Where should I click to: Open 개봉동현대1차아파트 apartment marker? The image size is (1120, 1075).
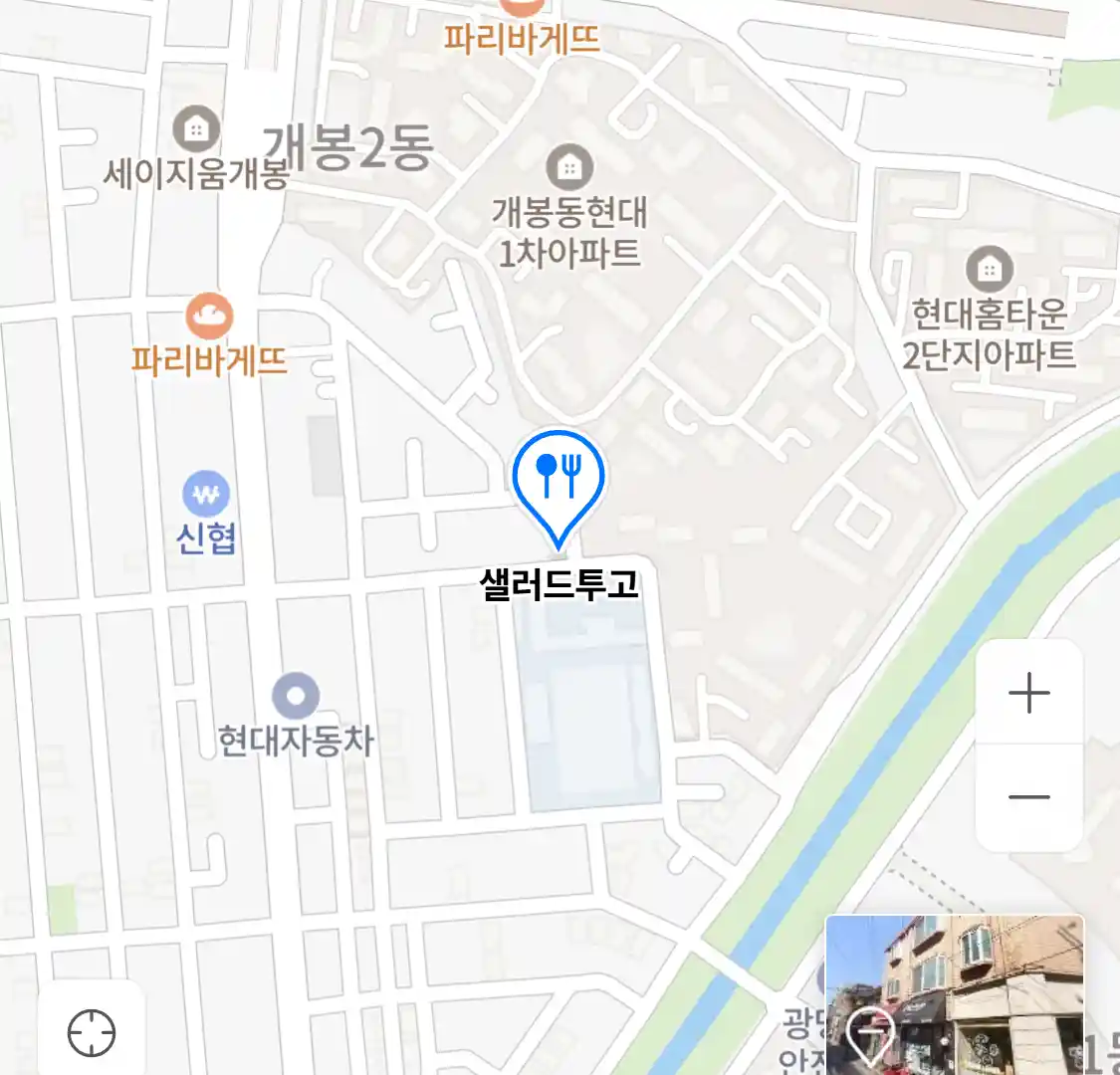point(569,167)
